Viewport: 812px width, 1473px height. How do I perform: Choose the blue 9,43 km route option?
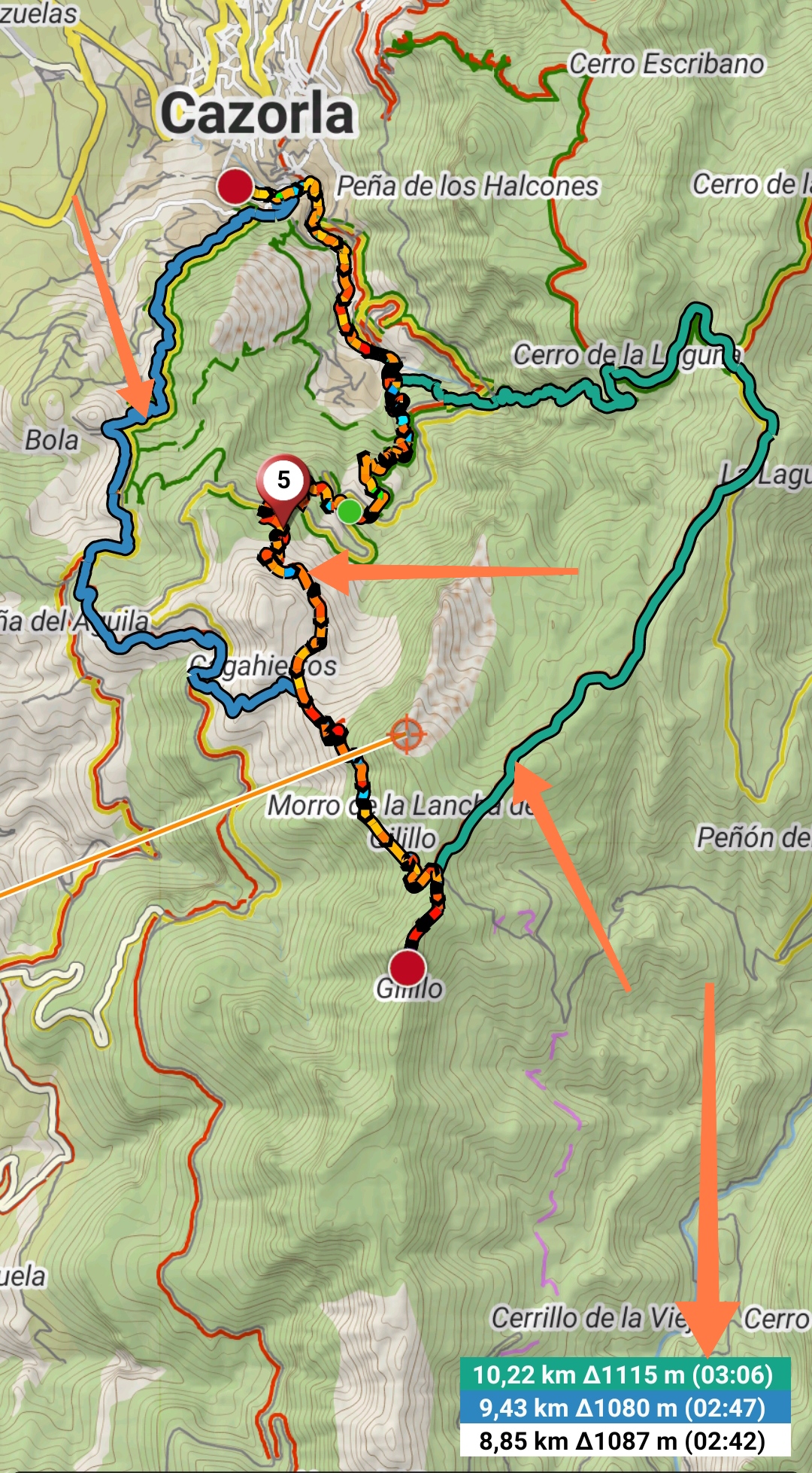click(x=624, y=1408)
